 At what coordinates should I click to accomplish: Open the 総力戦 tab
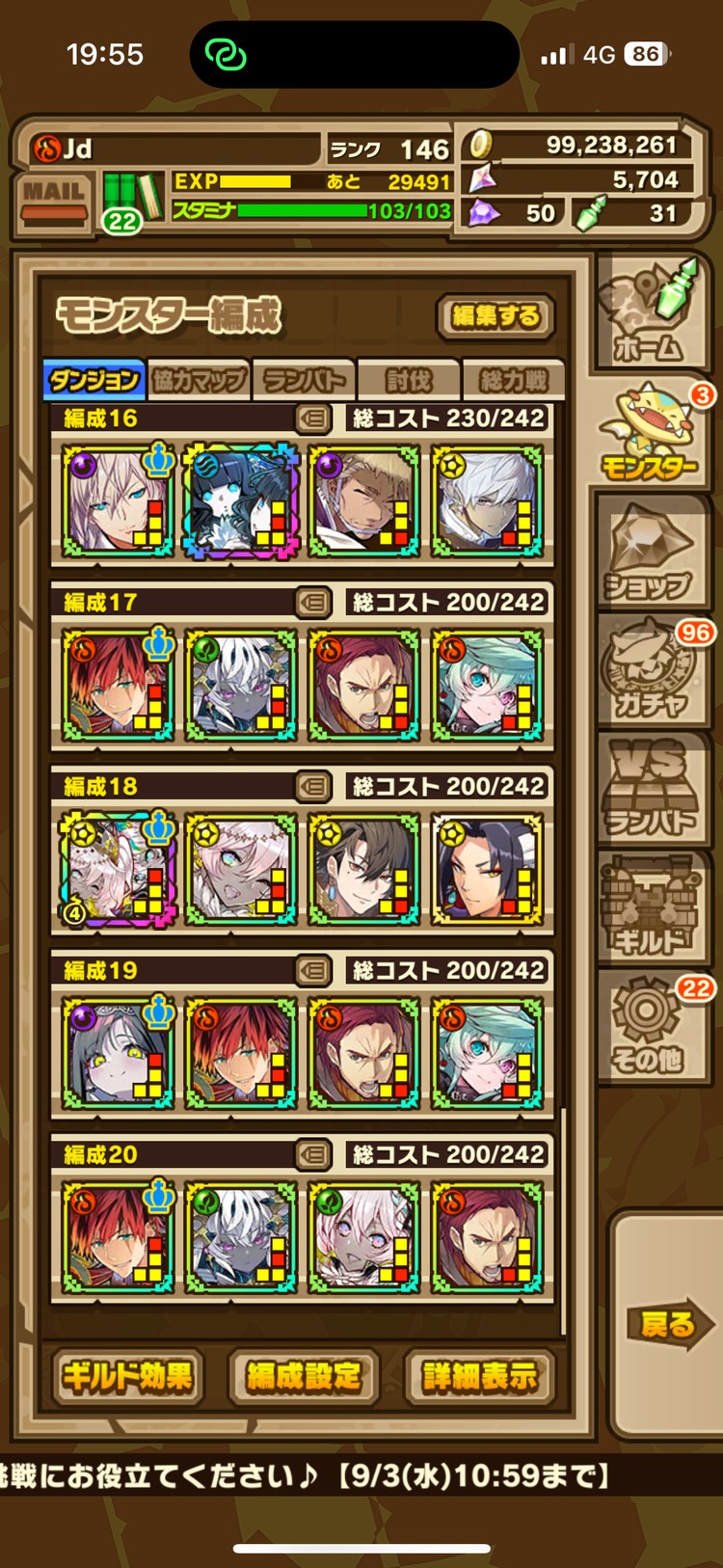pyautogui.click(x=513, y=380)
